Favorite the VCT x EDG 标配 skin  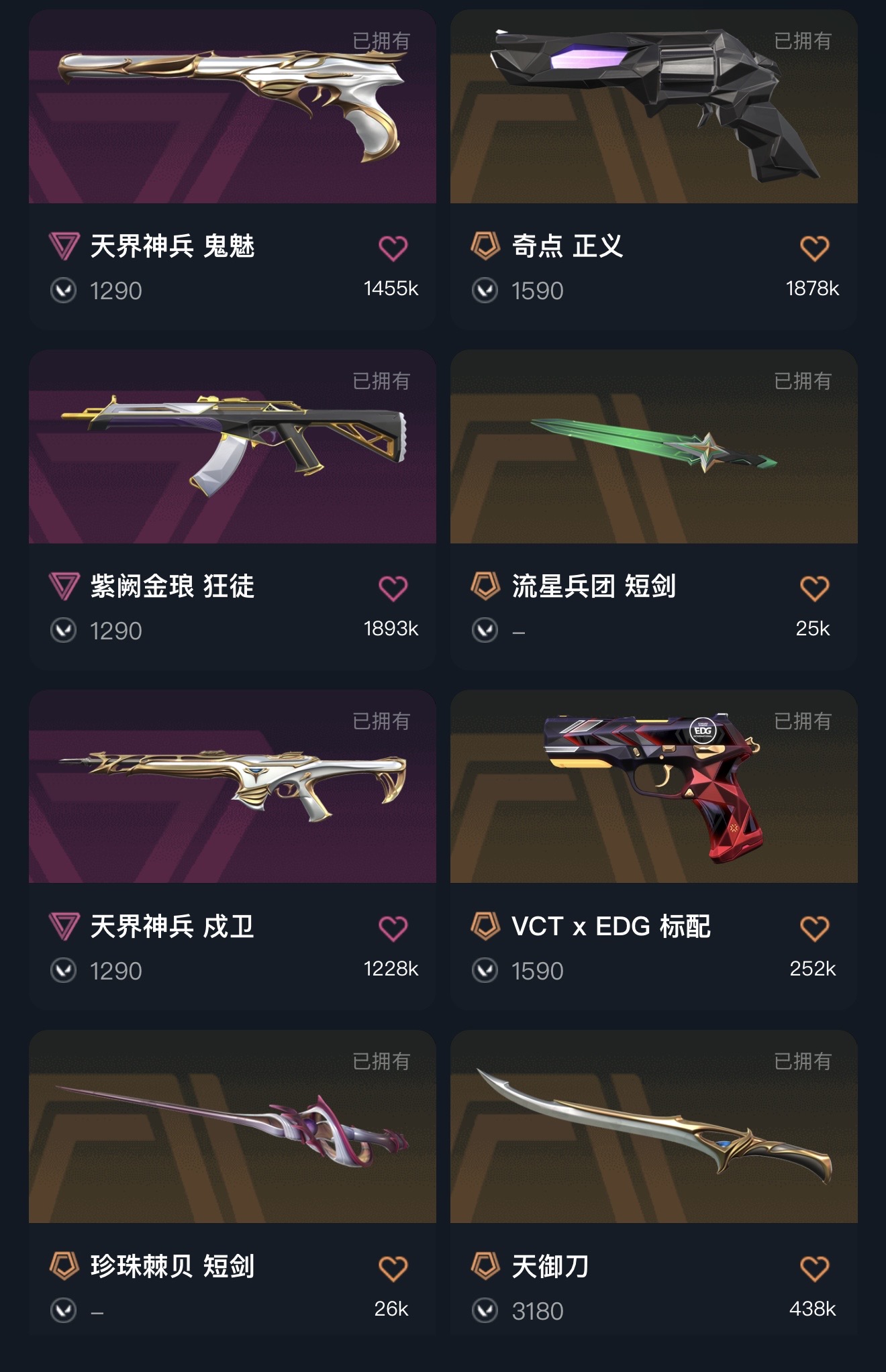pyautogui.click(x=815, y=929)
